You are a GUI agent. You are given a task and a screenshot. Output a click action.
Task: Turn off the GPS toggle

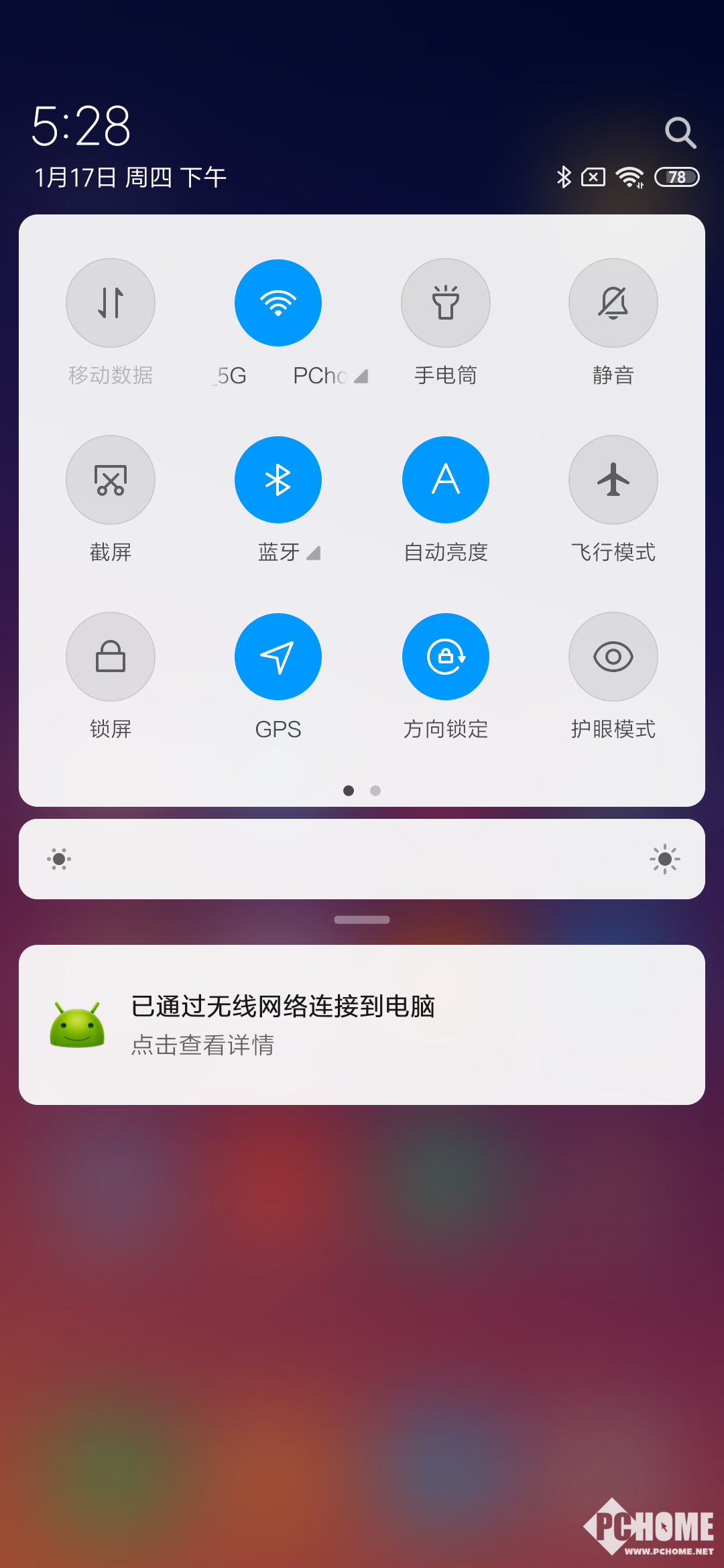tap(278, 657)
